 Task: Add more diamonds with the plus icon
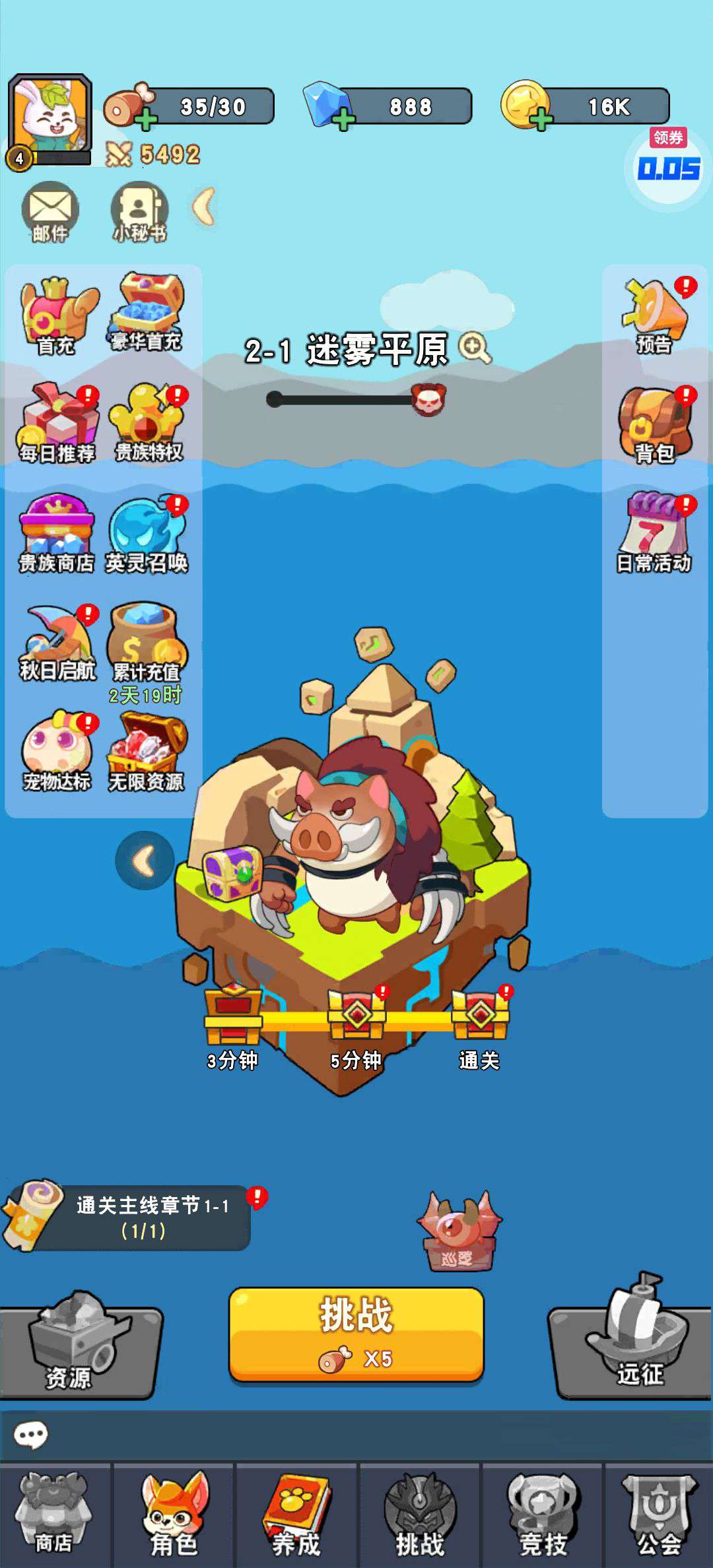coord(343,119)
